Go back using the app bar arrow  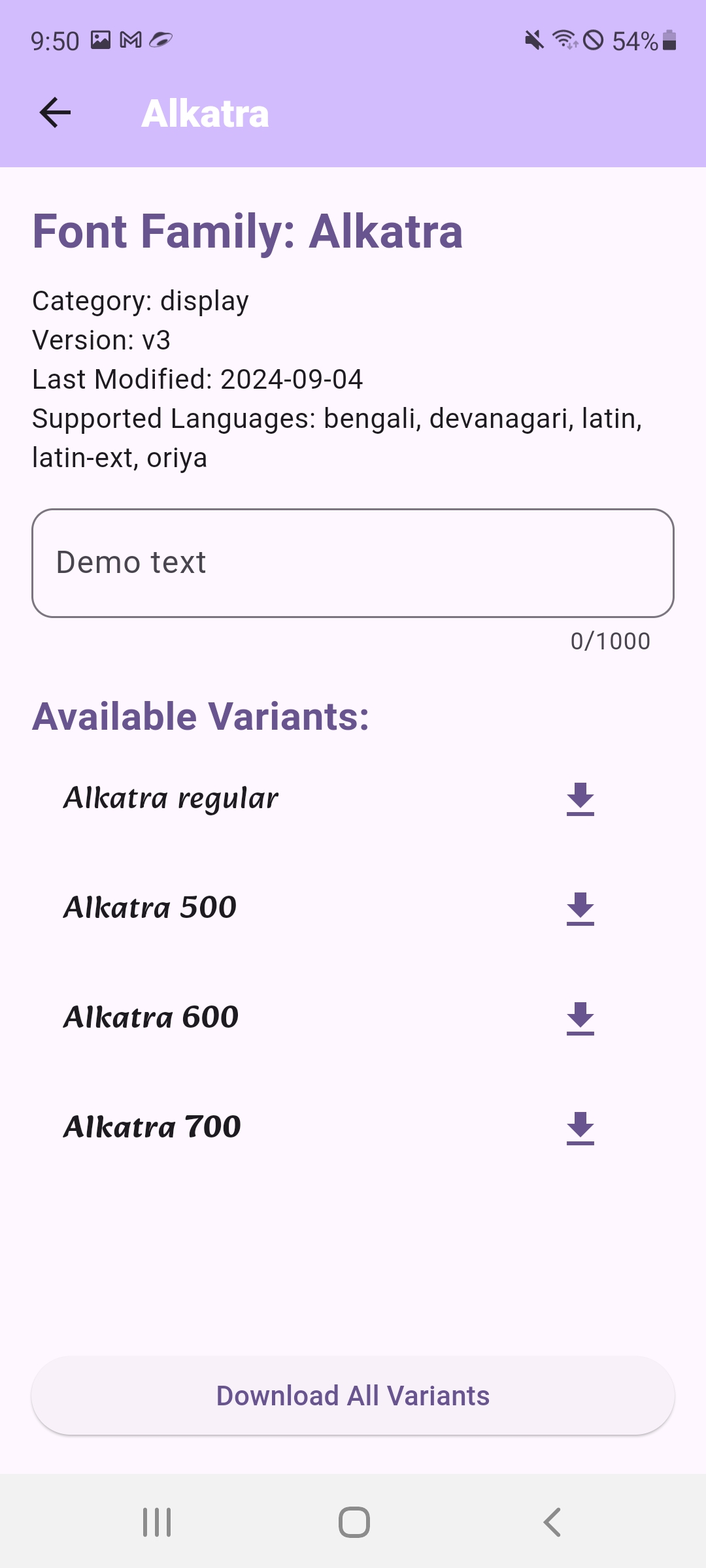pyautogui.click(x=55, y=112)
